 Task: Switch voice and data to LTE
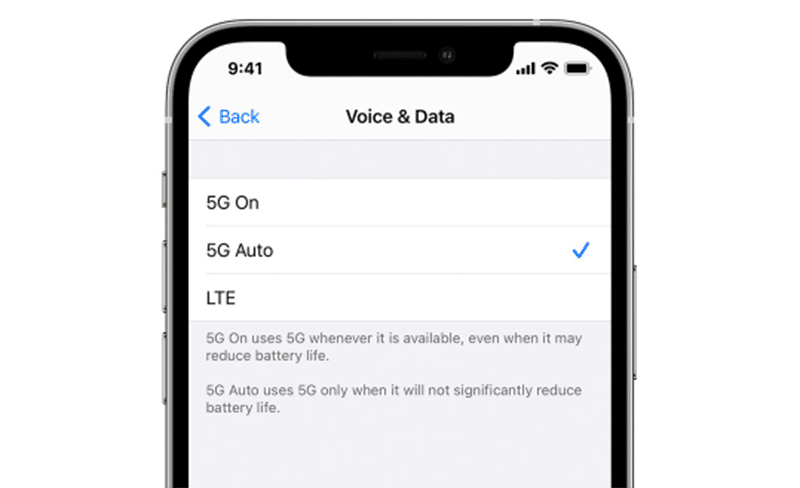coord(399,298)
